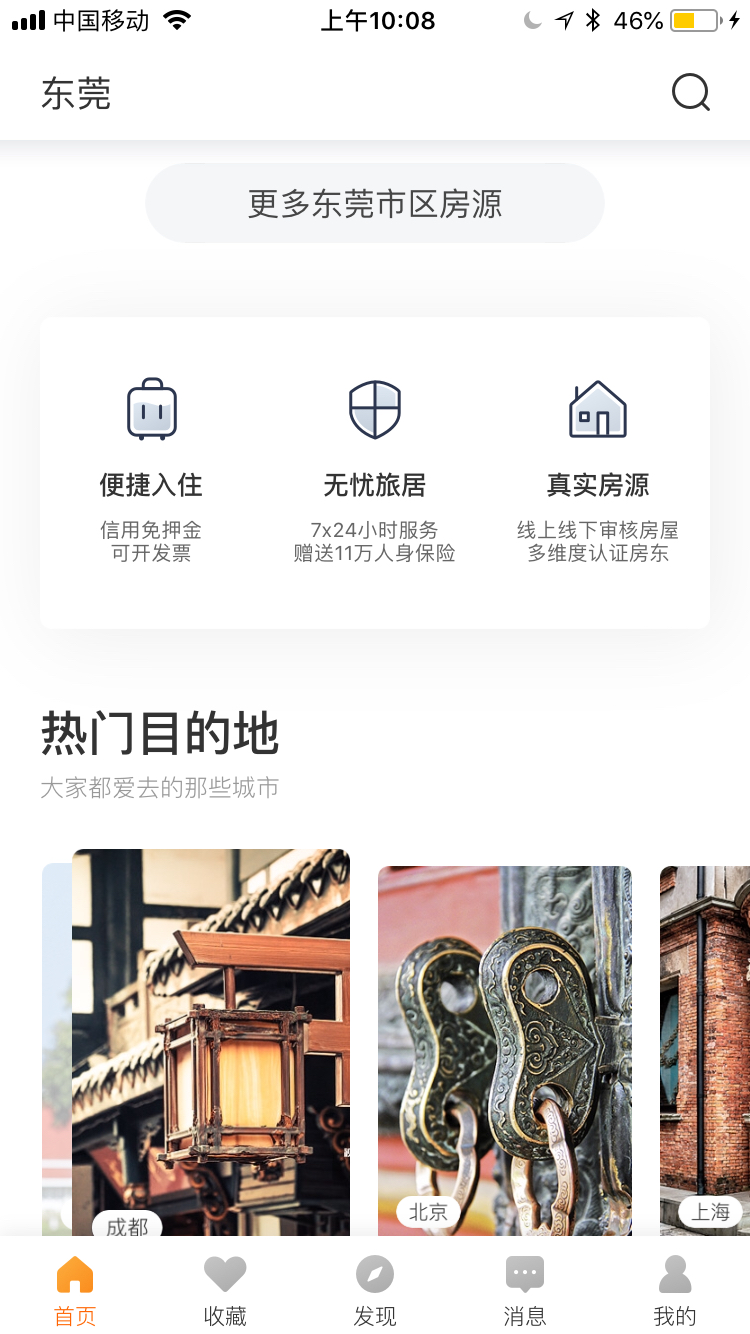Open the 成都 destination card
The height and width of the screenshot is (1334, 750).
(211, 1042)
